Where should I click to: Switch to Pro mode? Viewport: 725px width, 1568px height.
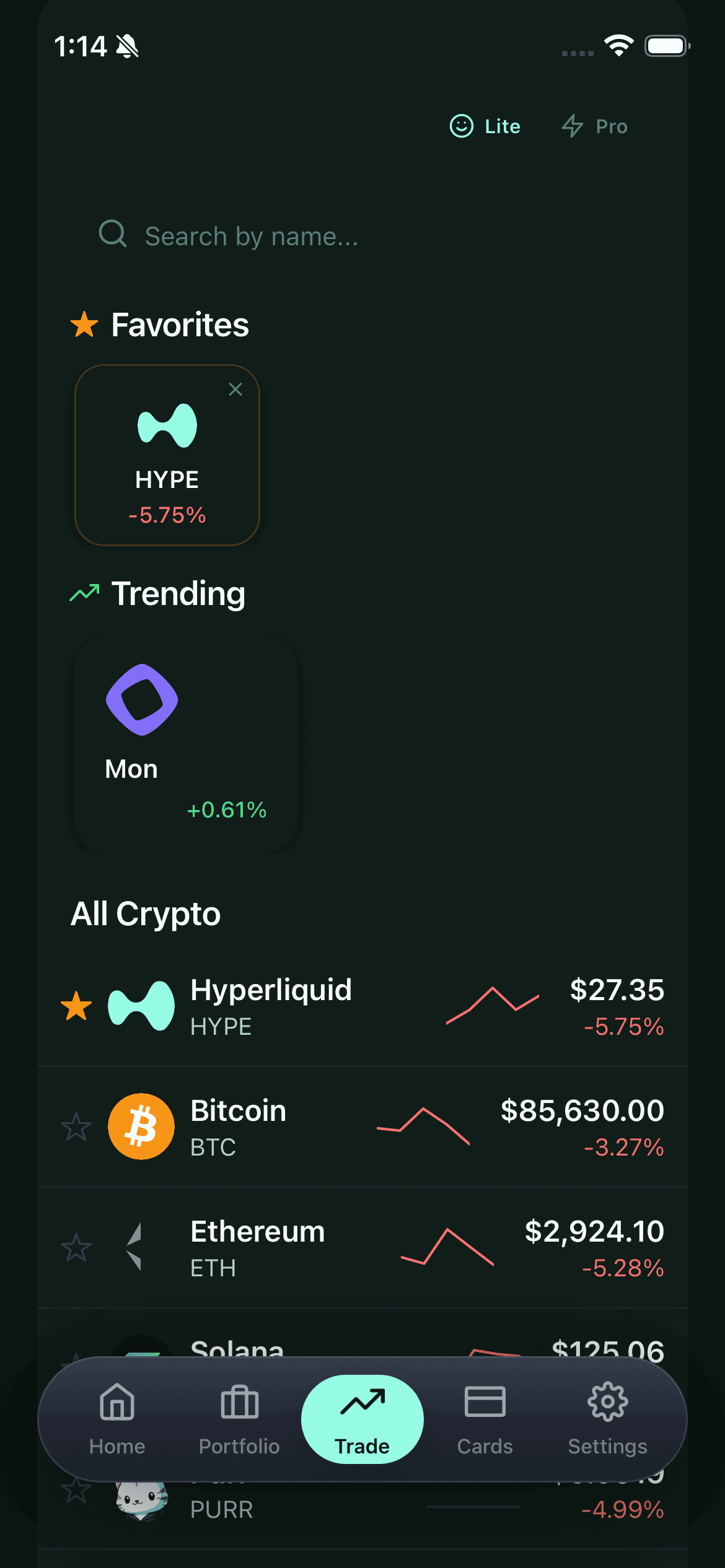(x=594, y=126)
